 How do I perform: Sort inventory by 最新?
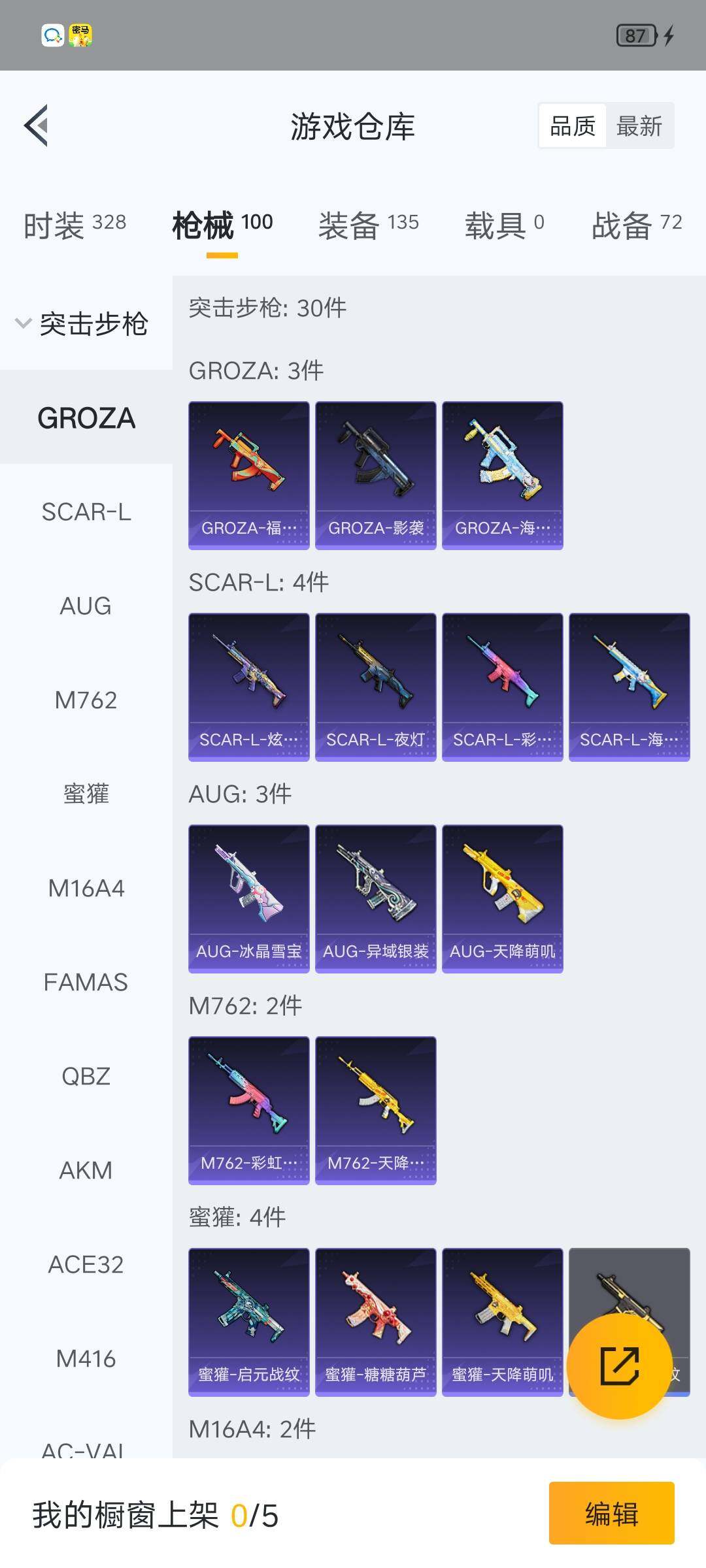pos(639,125)
